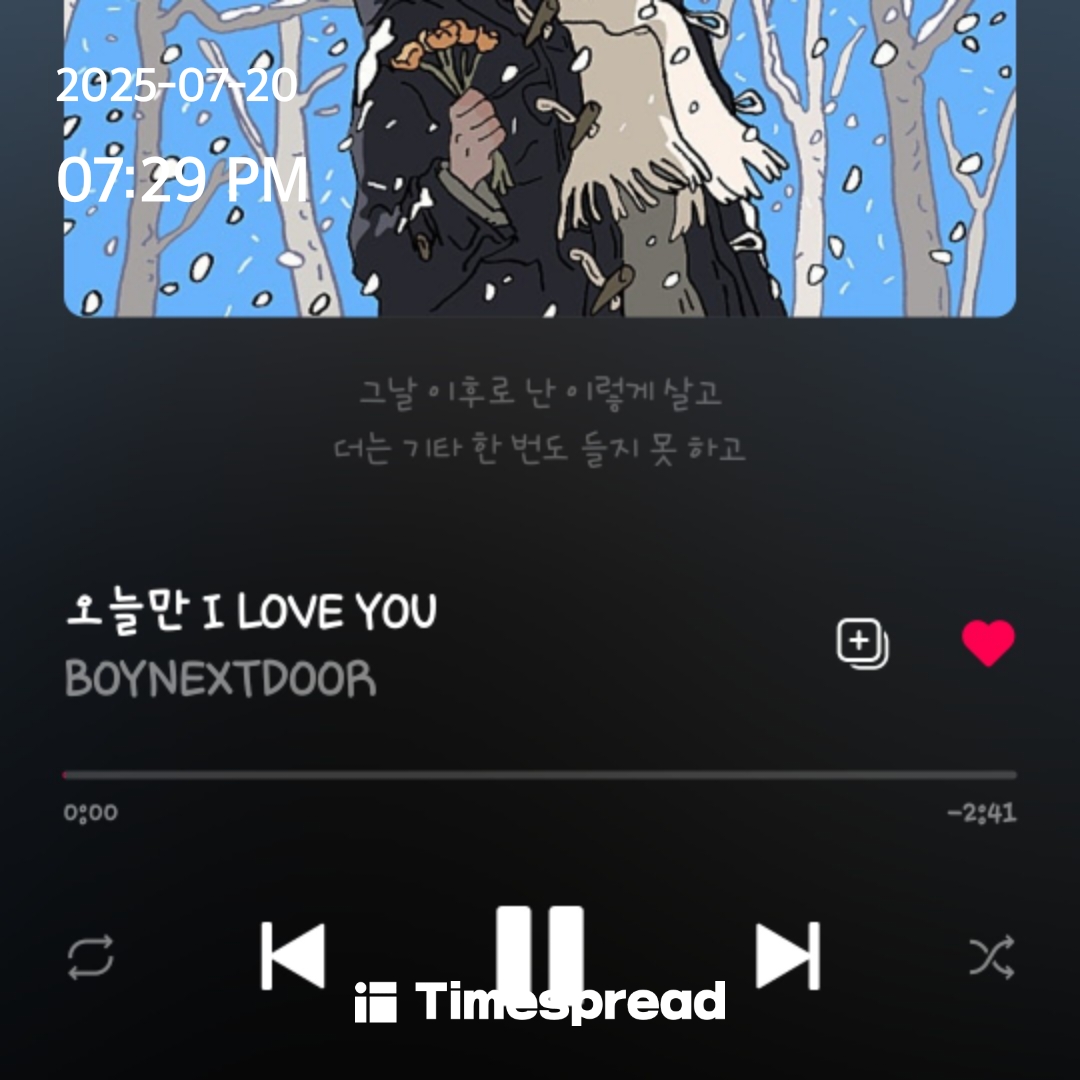
Task: Go back to the previous track
Action: click(293, 956)
